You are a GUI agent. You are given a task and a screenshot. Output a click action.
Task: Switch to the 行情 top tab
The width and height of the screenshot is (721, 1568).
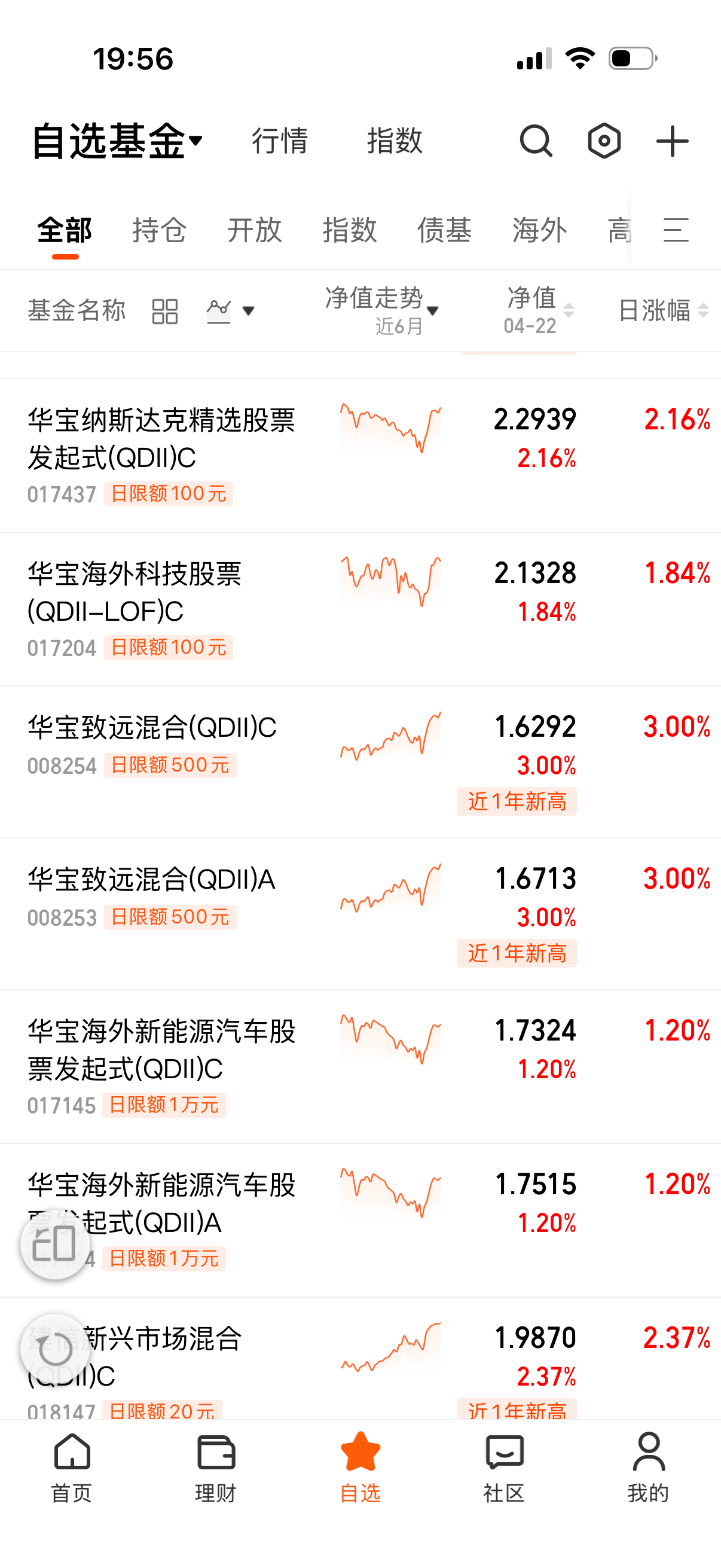point(280,141)
